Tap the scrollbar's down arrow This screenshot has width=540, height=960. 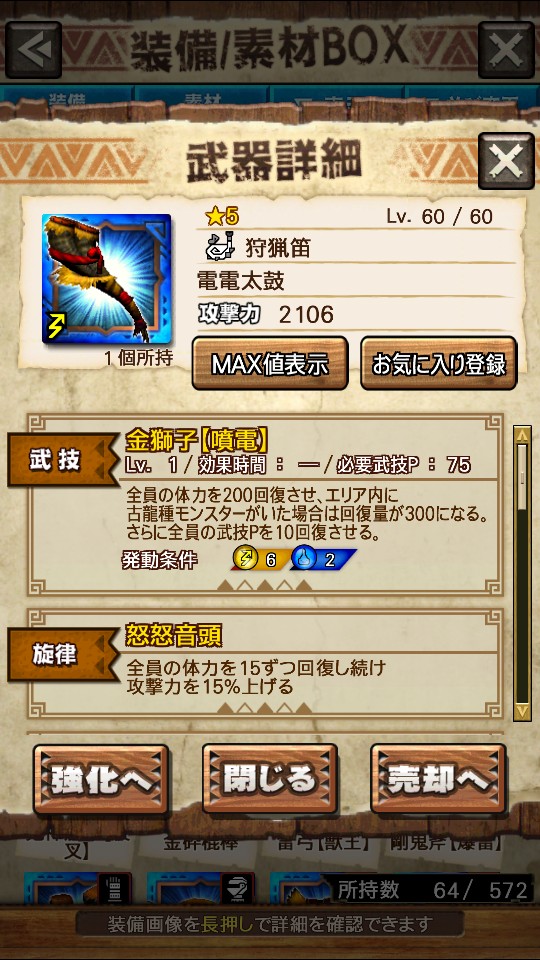522,711
